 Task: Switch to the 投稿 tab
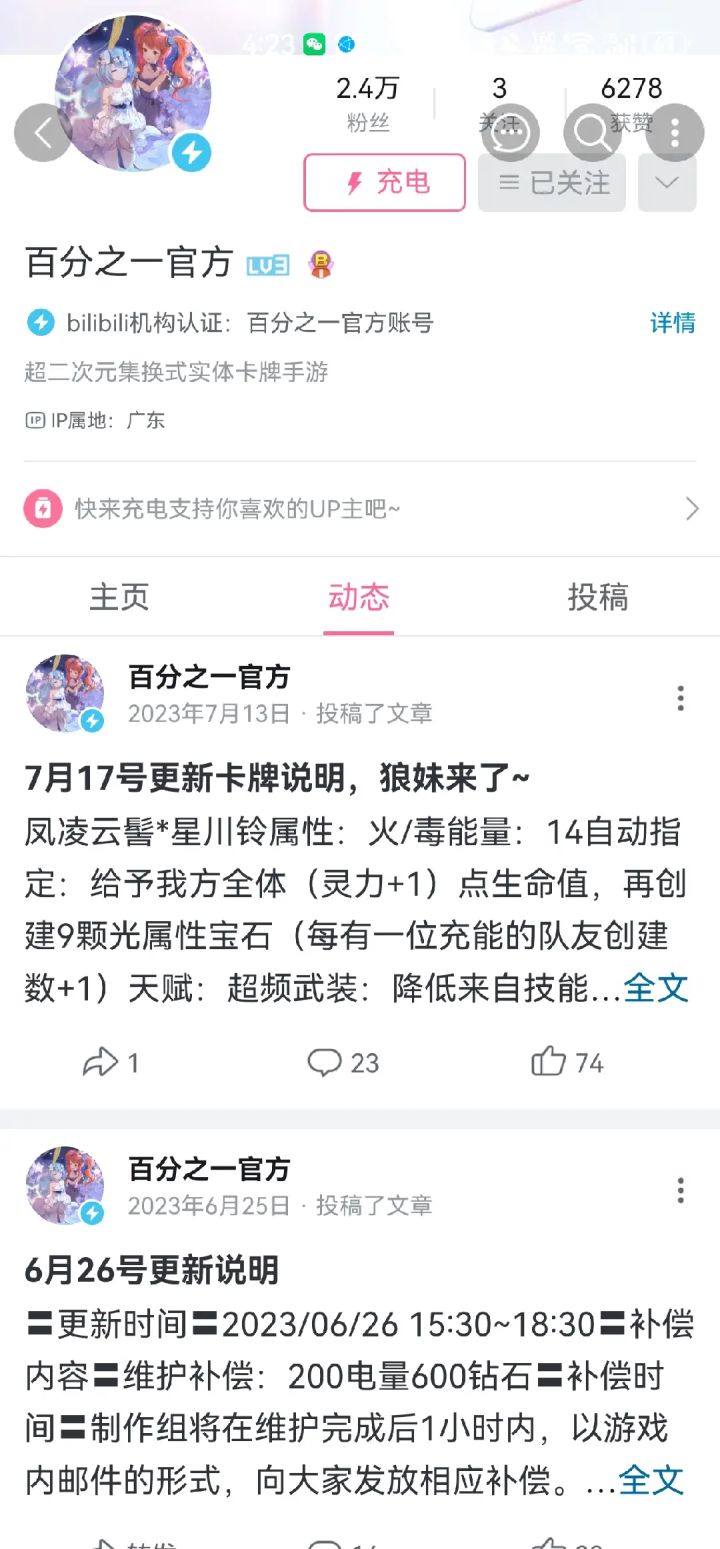pyautogui.click(x=598, y=597)
